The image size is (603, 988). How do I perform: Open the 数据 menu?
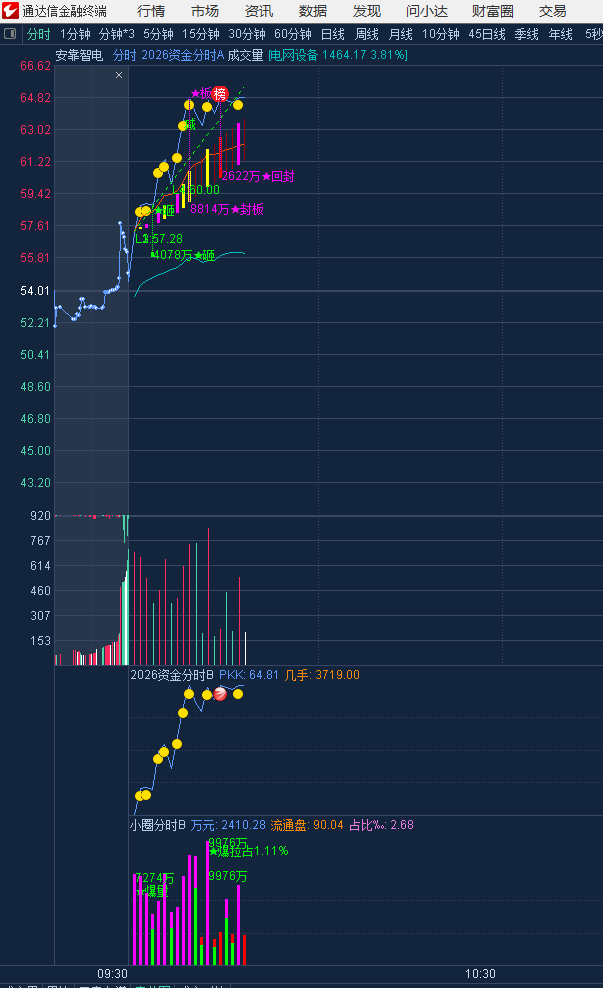tap(313, 11)
